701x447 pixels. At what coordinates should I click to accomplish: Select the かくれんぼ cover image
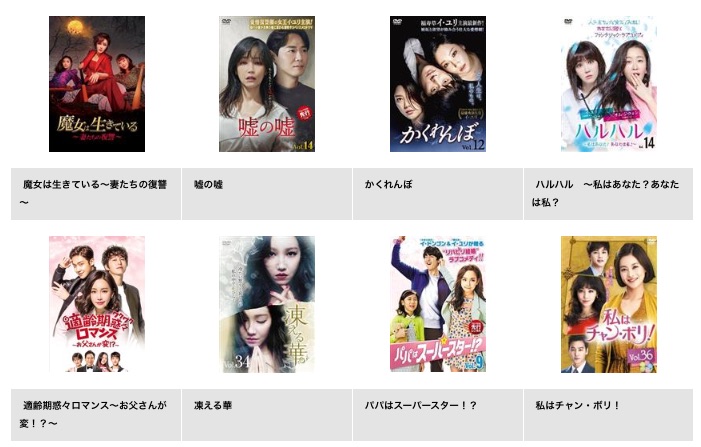pyautogui.click(x=438, y=84)
